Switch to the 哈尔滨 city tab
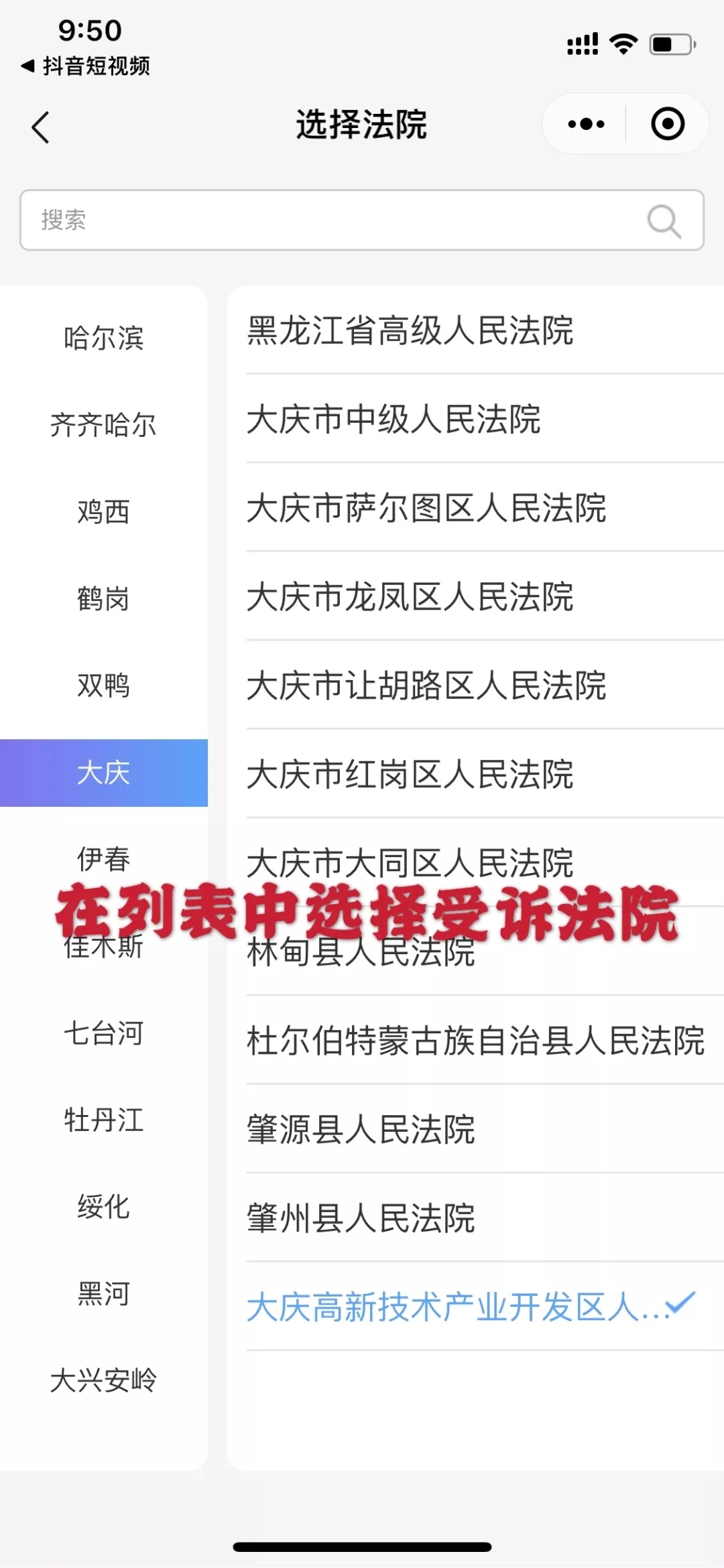 point(104,338)
